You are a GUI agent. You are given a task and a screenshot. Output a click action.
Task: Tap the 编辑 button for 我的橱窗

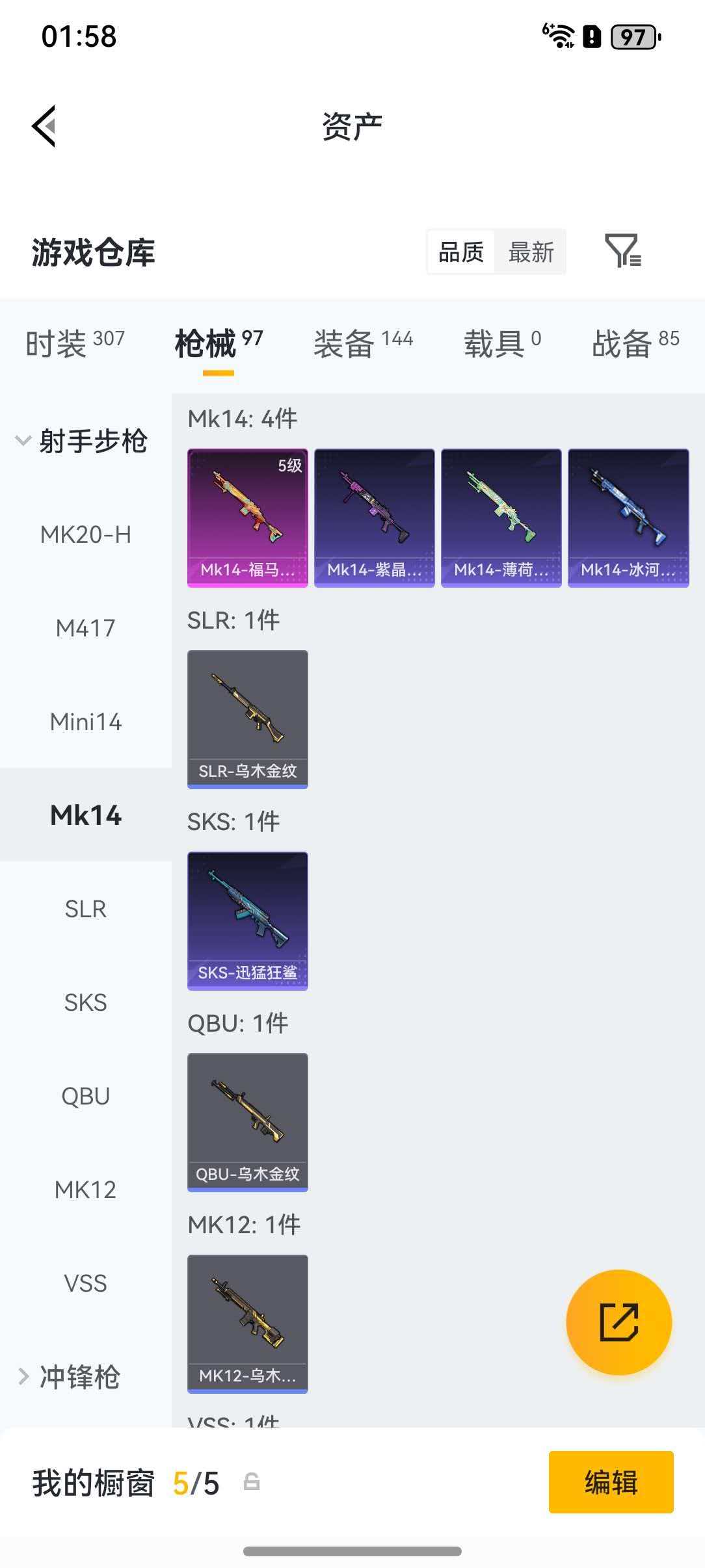pos(611,1482)
